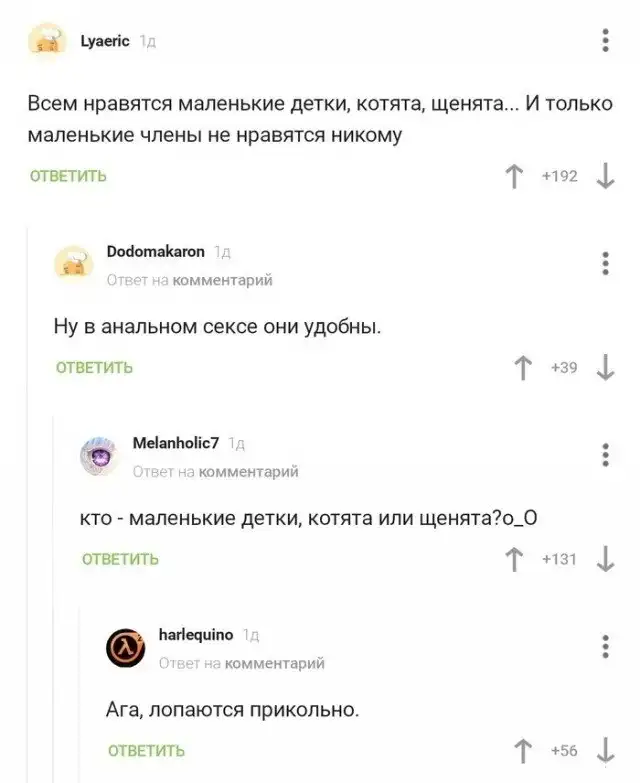The height and width of the screenshot is (783, 640).
Task: Open the three-dot menu on Dodomakaron's comment
Action: (605, 263)
